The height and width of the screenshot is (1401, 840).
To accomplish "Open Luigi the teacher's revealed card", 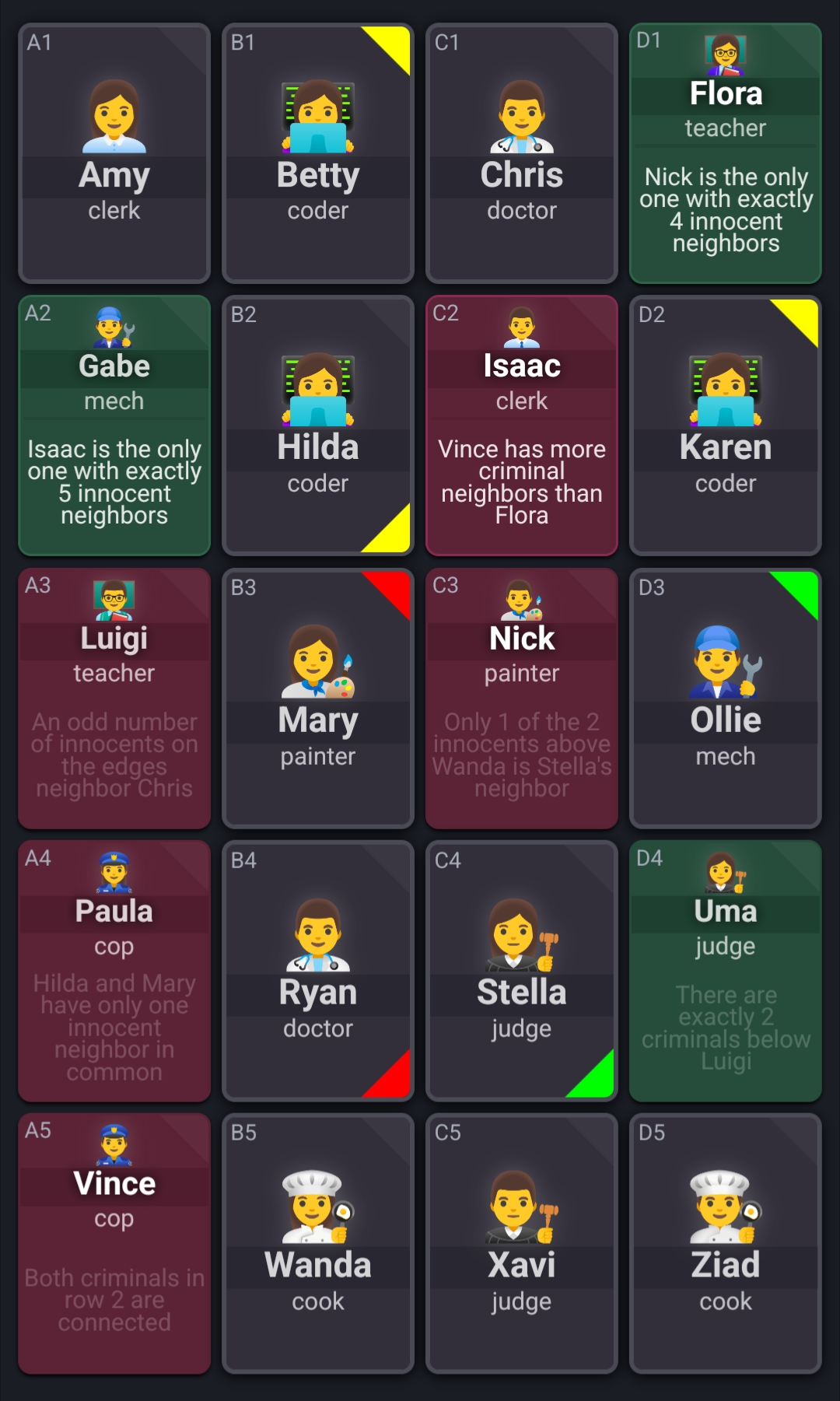I will [x=114, y=698].
